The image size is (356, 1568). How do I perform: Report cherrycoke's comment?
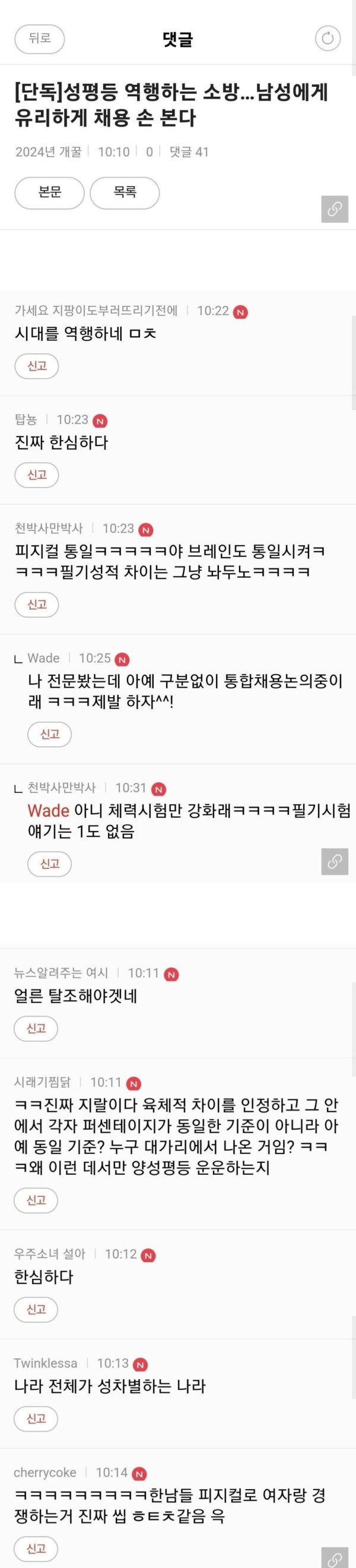point(36,1548)
